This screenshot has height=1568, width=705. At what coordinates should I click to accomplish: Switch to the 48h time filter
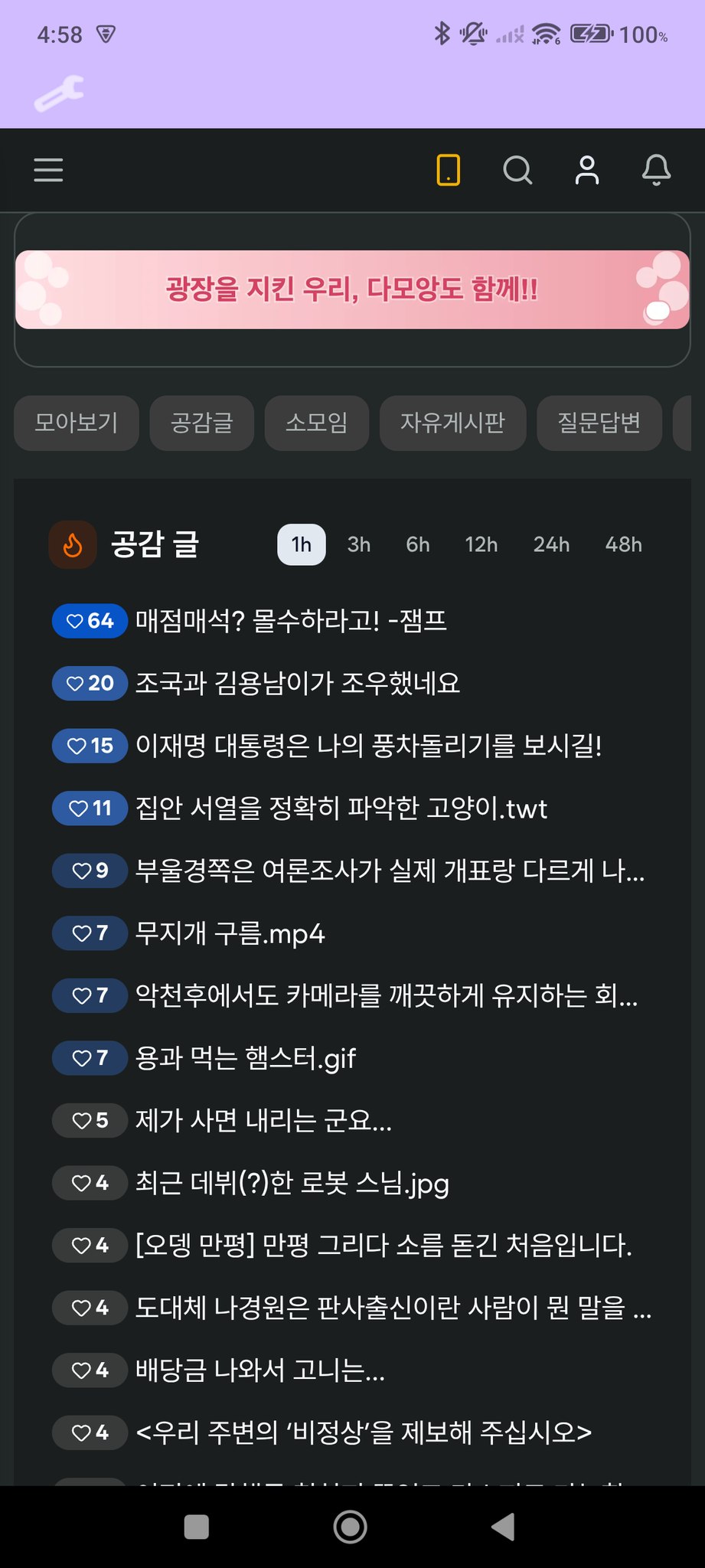(624, 544)
